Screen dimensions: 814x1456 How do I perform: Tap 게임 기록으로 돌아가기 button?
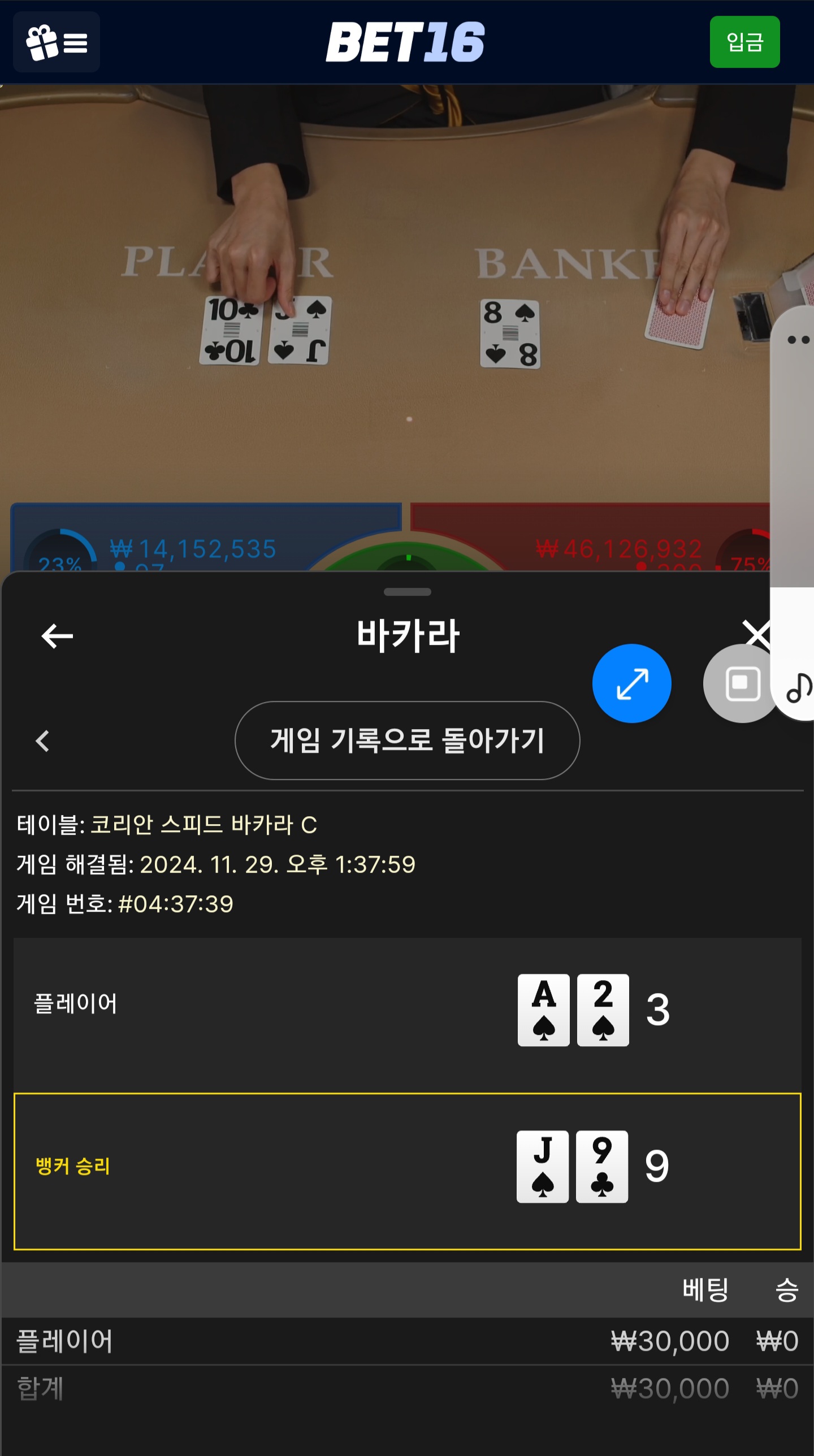(x=407, y=740)
